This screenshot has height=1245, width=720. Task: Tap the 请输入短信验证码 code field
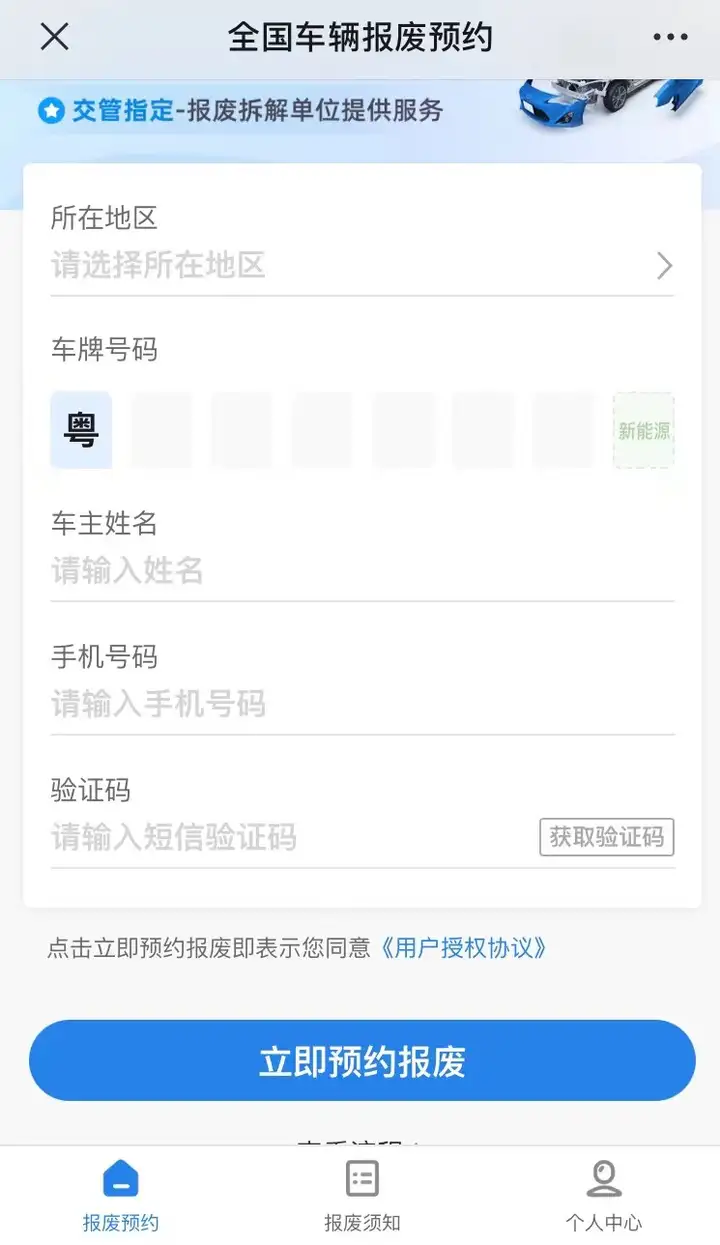(x=290, y=837)
